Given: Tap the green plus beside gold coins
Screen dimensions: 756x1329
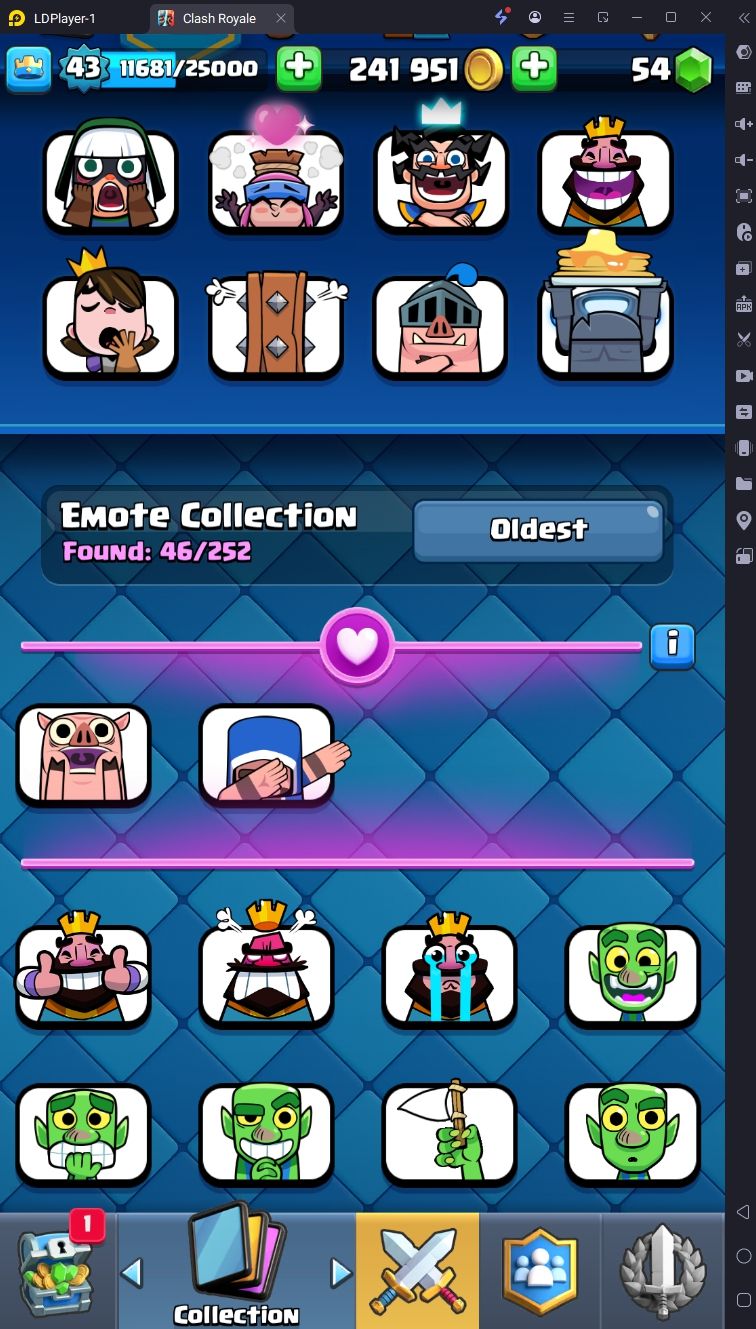Looking at the screenshot, I should click(535, 68).
